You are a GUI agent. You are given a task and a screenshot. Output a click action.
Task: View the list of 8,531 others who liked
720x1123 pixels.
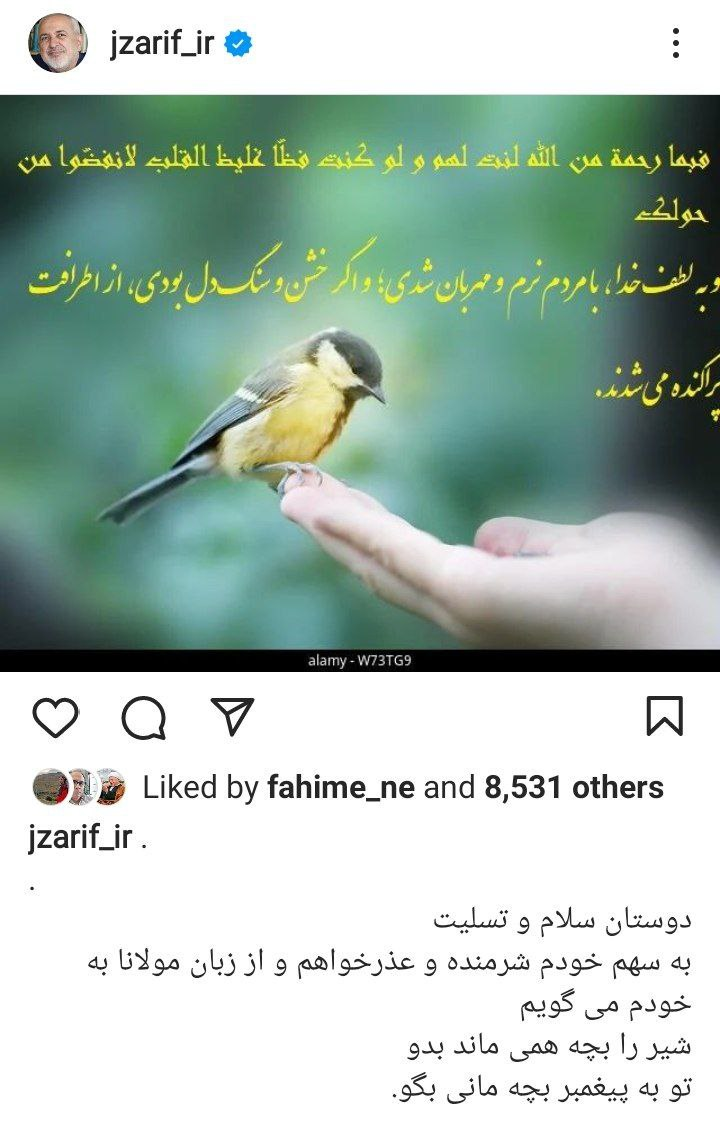(574, 787)
